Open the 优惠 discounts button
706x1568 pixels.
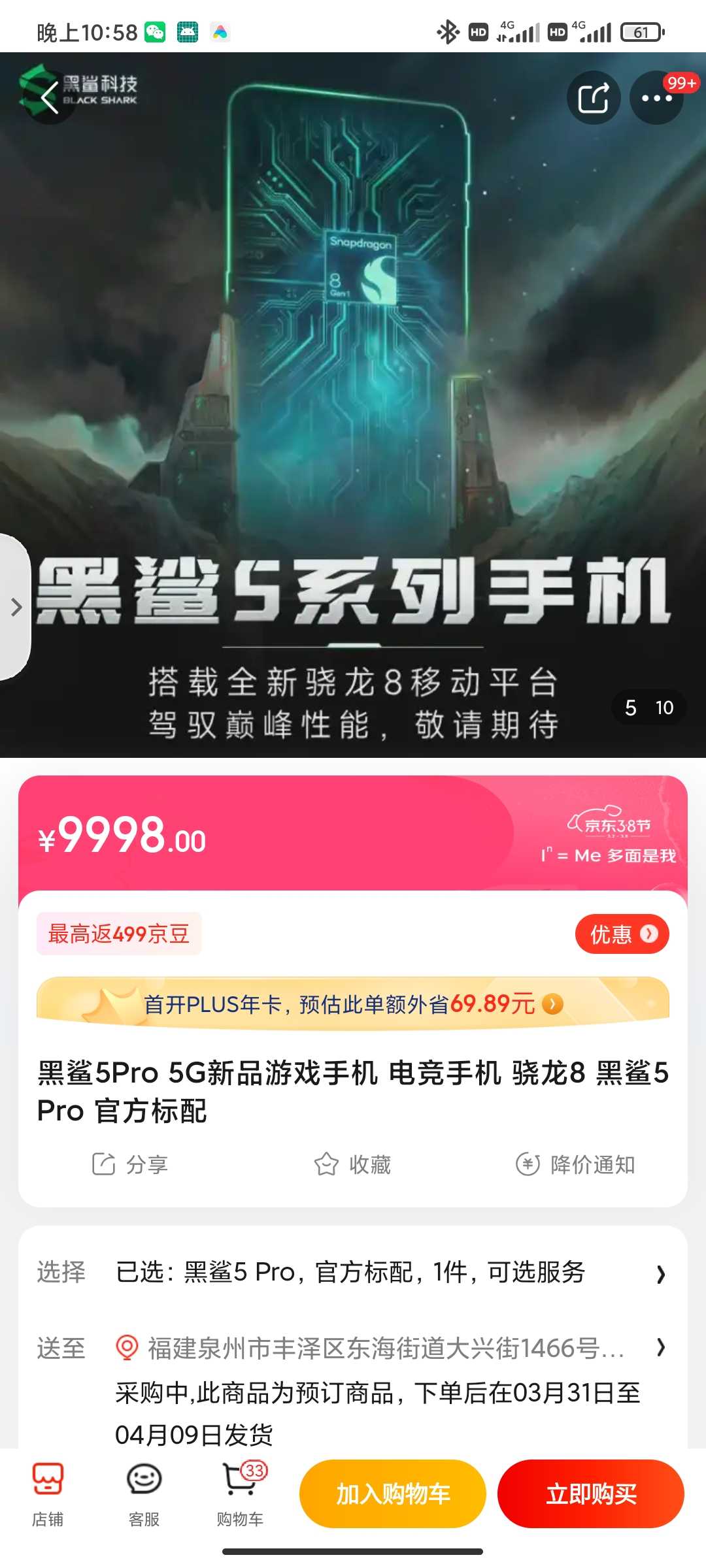coord(622,934)
